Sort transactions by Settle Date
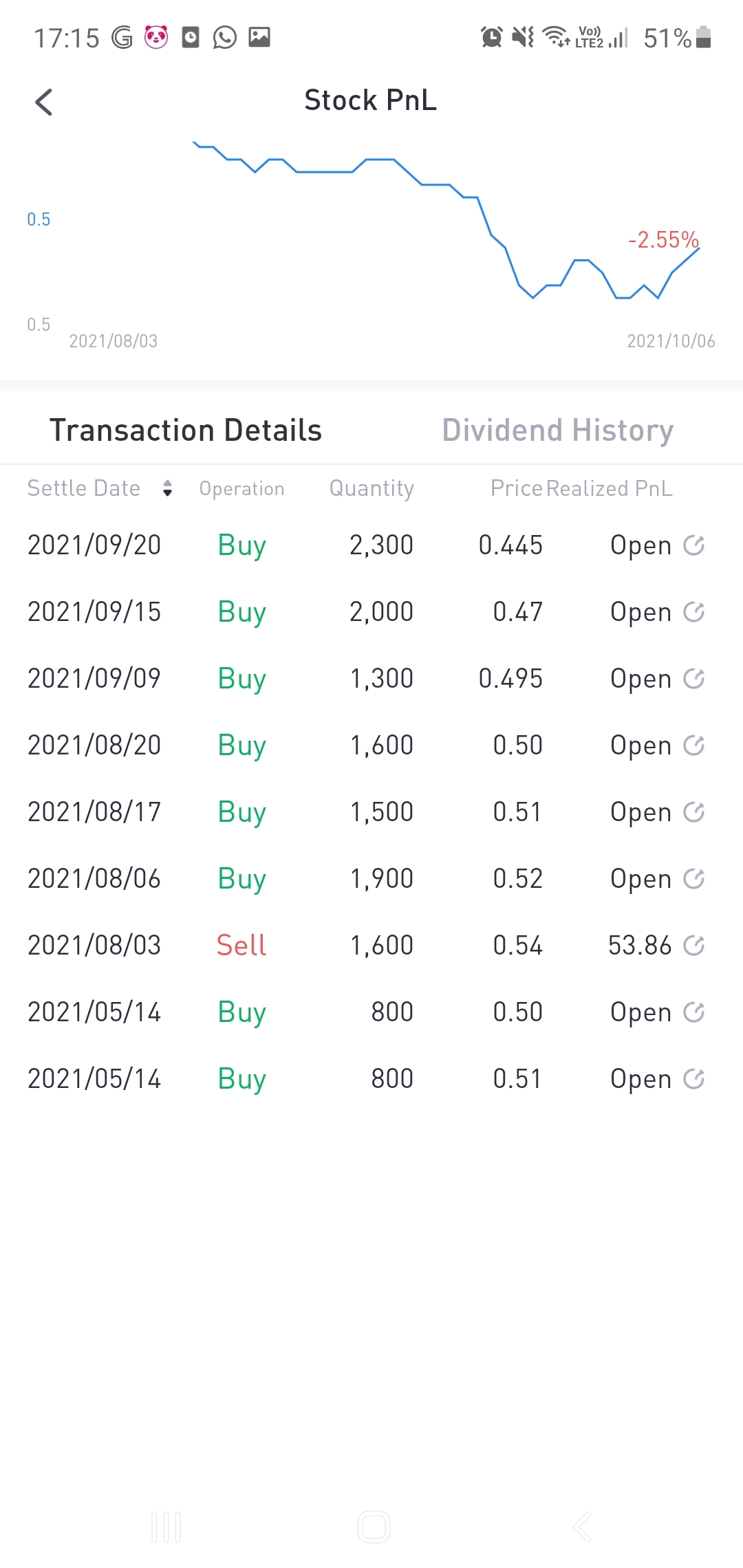Screen dimensions: 743x1568 (167, 488)
